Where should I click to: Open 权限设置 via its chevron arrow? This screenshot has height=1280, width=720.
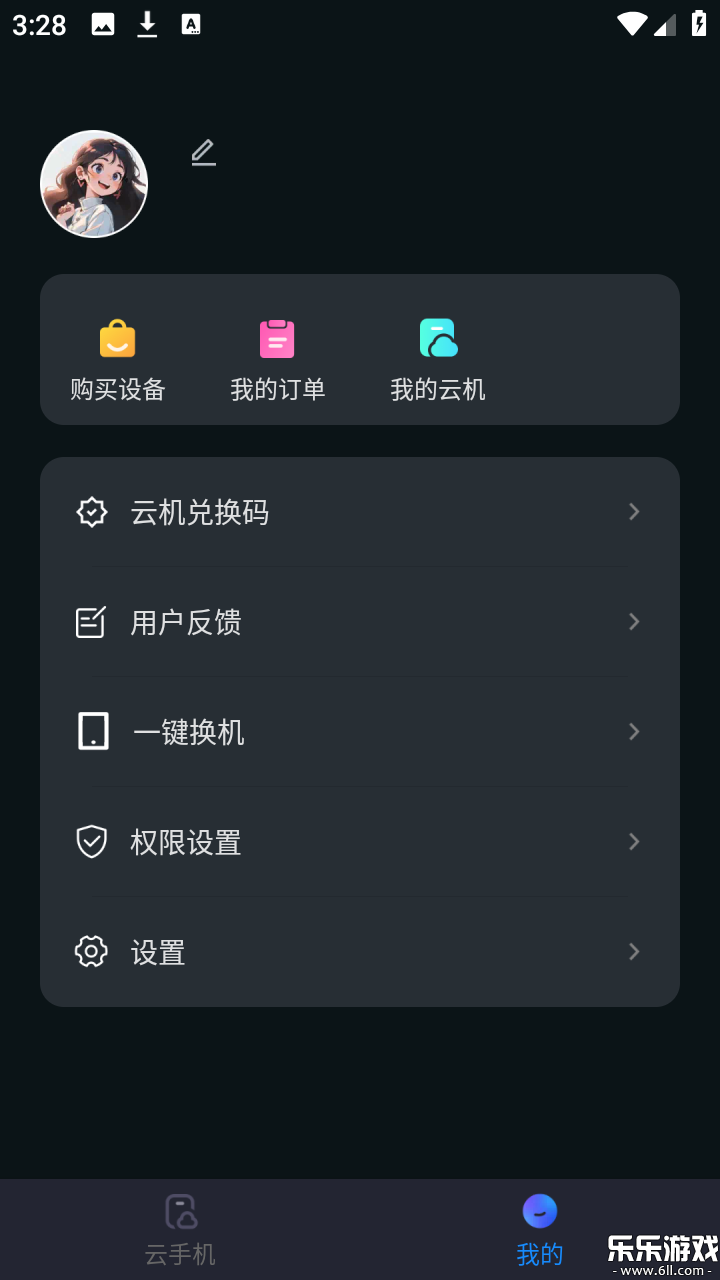tap(634, 842)
